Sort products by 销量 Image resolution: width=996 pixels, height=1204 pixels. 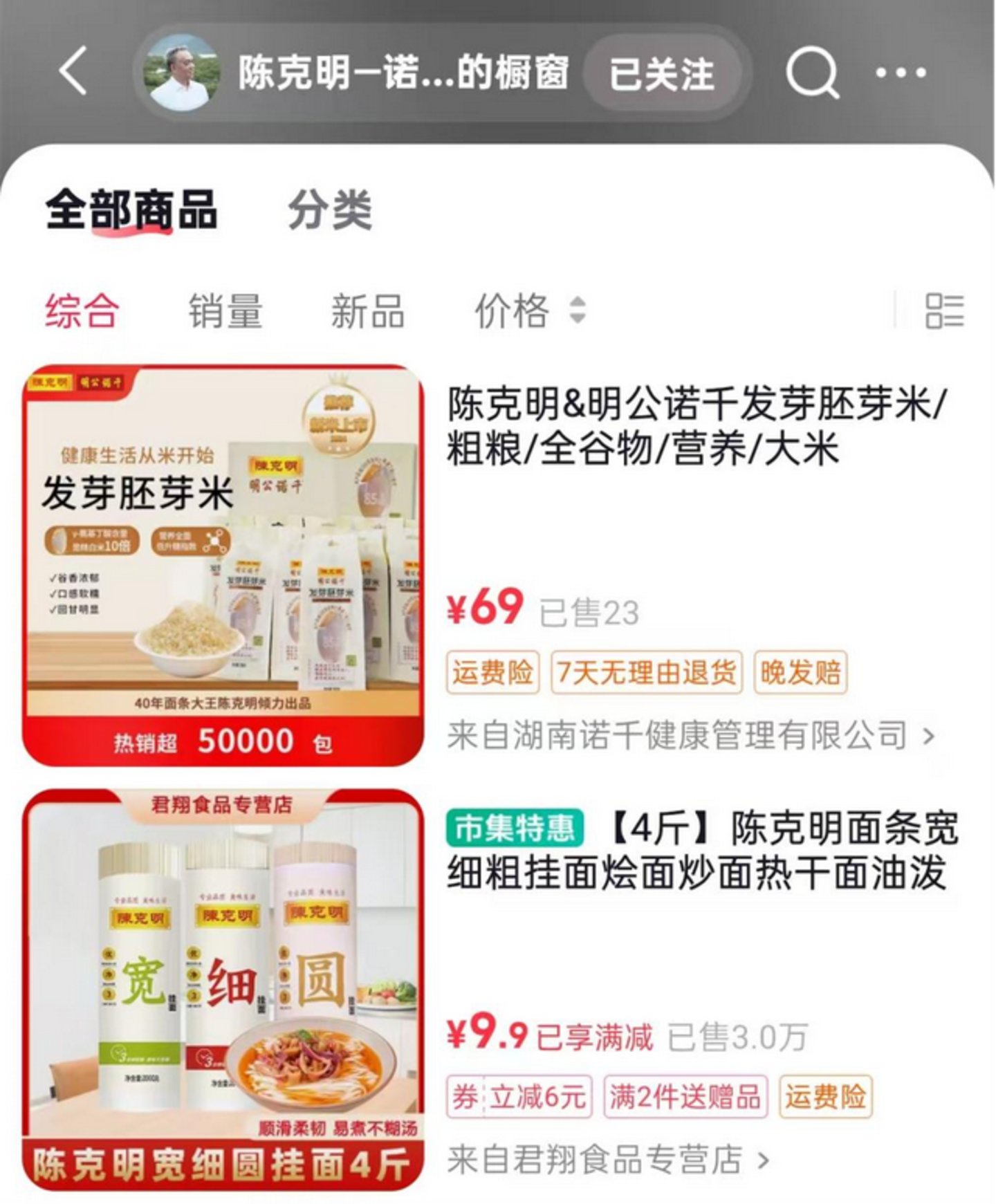(x=225, y=311)
